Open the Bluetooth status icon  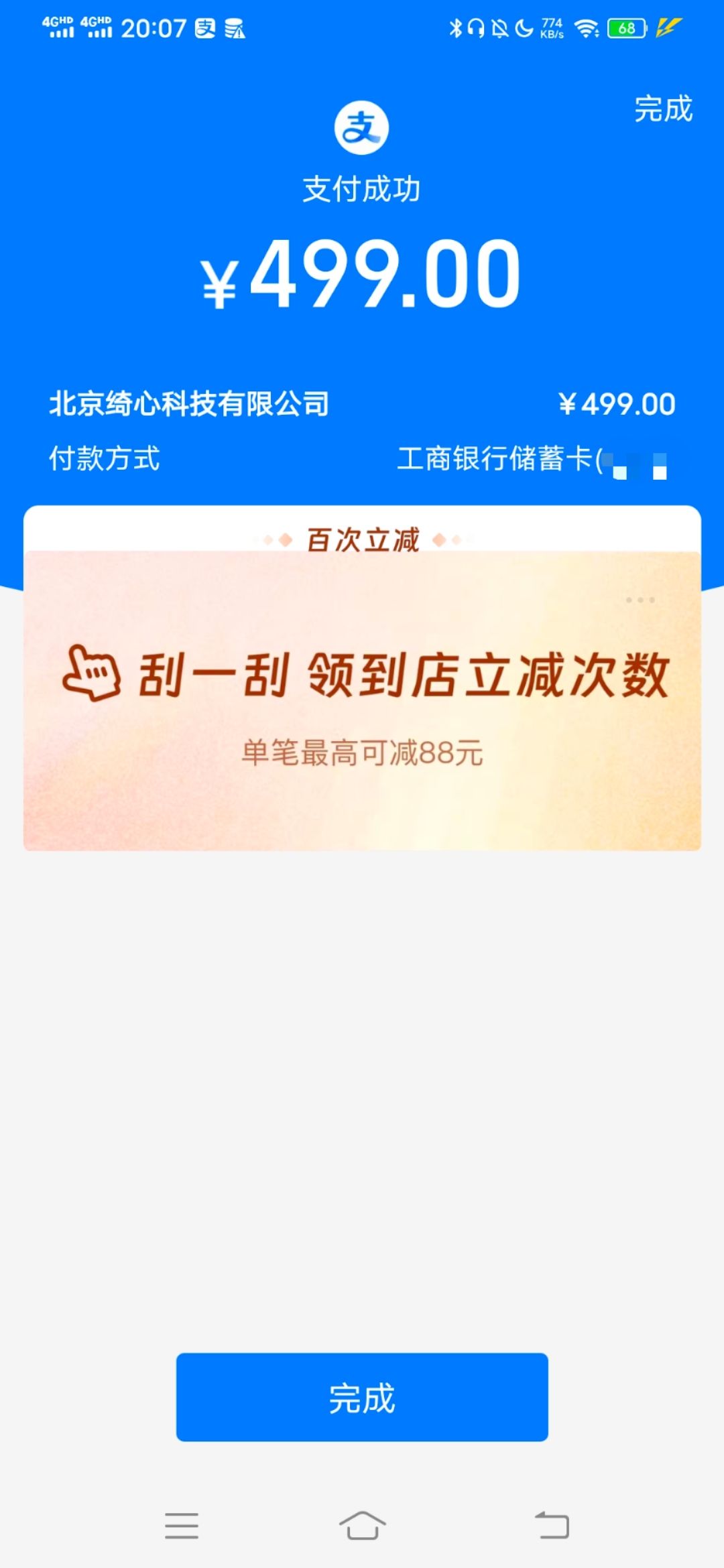(457, 28)
